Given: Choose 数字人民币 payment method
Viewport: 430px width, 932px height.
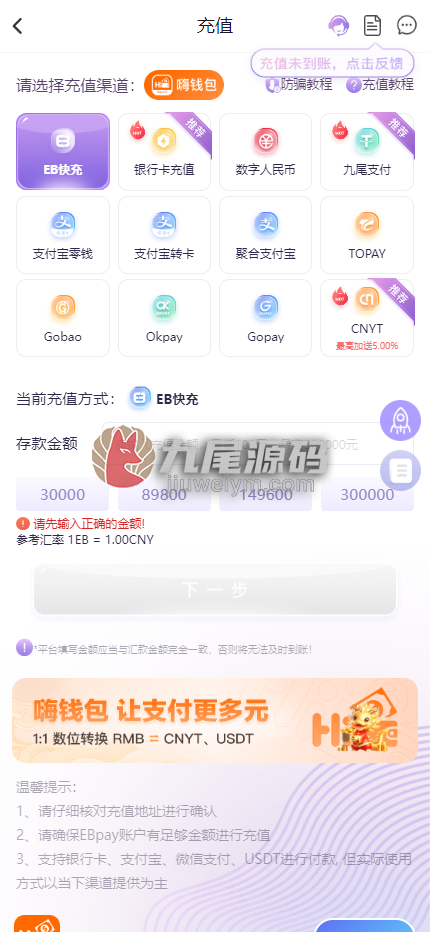Looking at the screenshot, I should (x=265, y=152).
